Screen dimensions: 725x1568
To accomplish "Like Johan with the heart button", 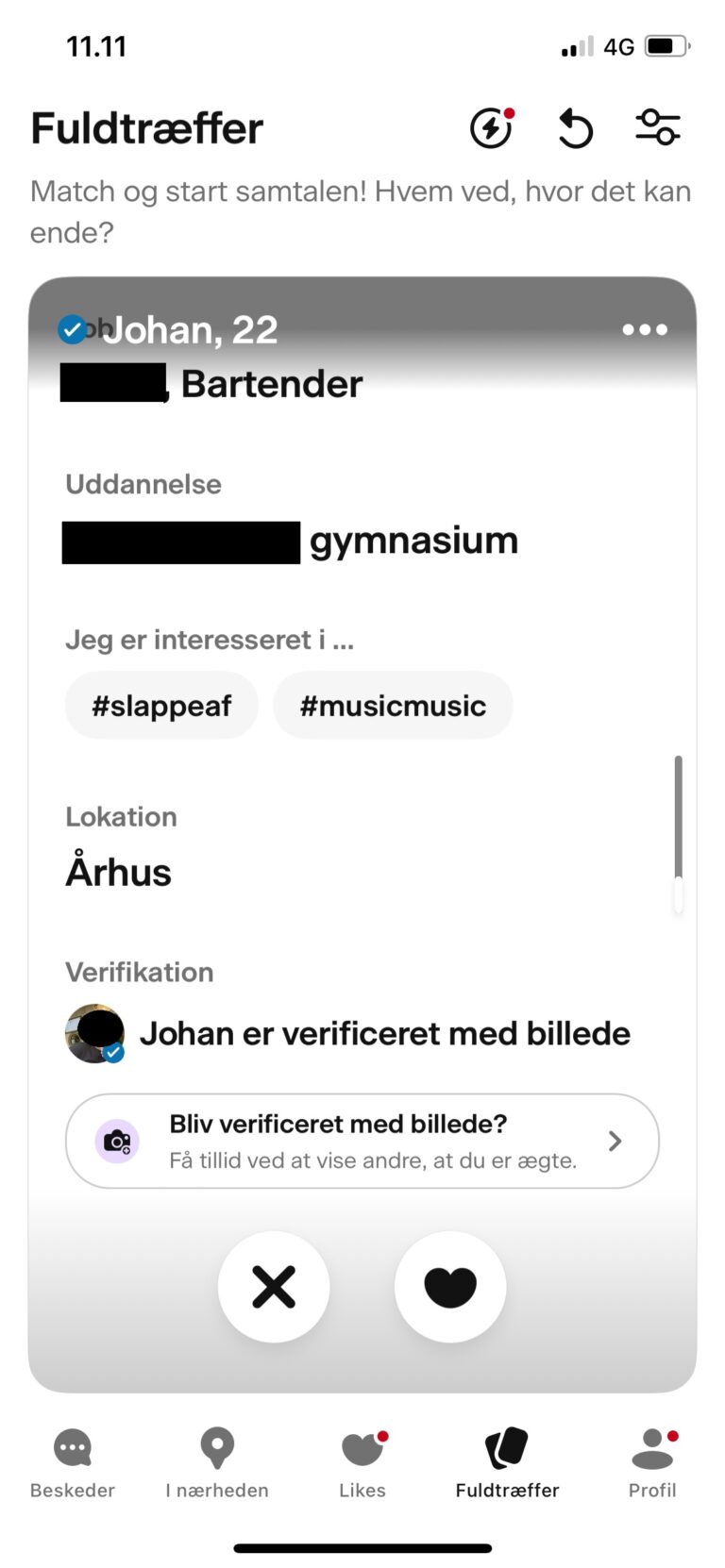I will coord(450,1286).
